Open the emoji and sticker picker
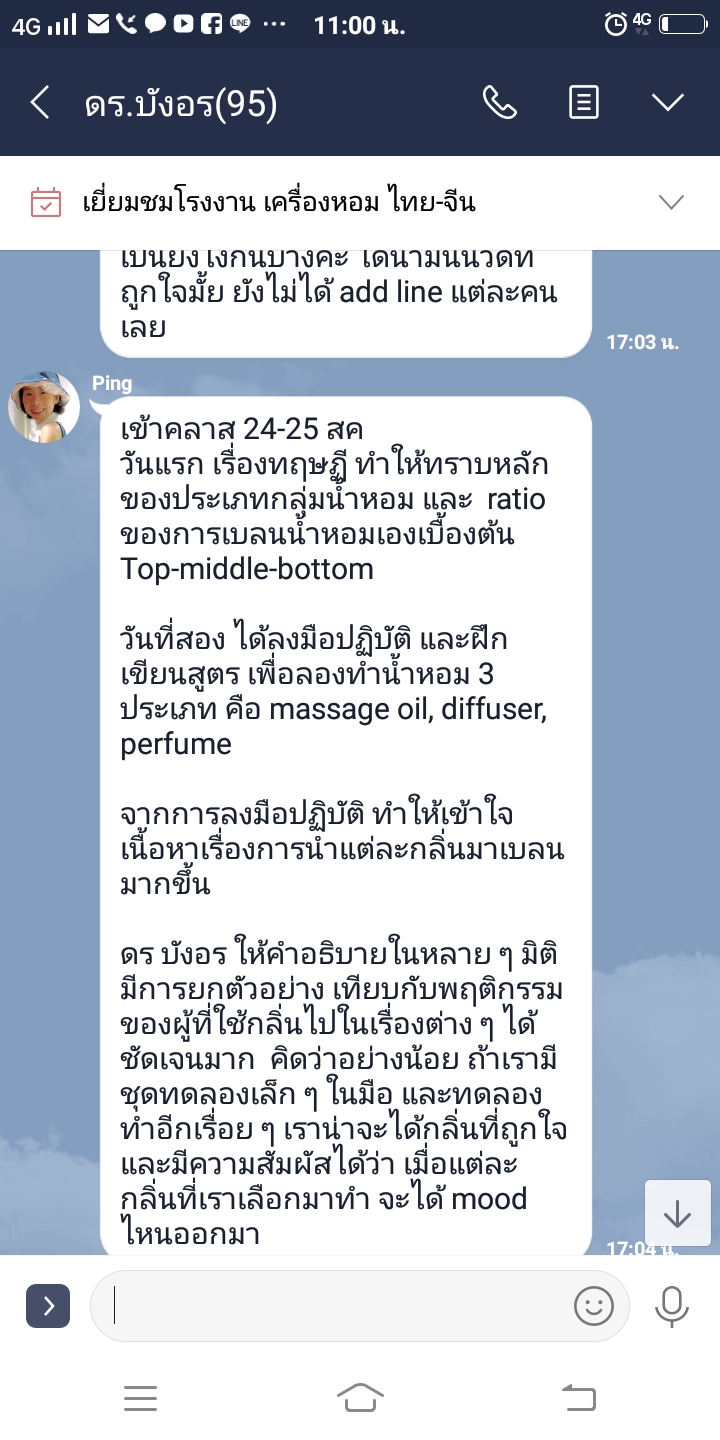This screenshot has width=720, height=1440. click(594, 1305)
